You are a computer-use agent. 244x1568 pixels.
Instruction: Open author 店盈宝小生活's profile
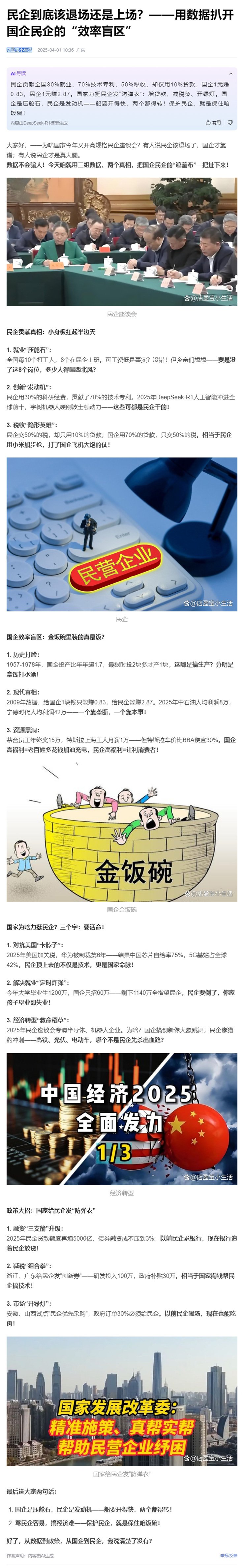(19, 50)
